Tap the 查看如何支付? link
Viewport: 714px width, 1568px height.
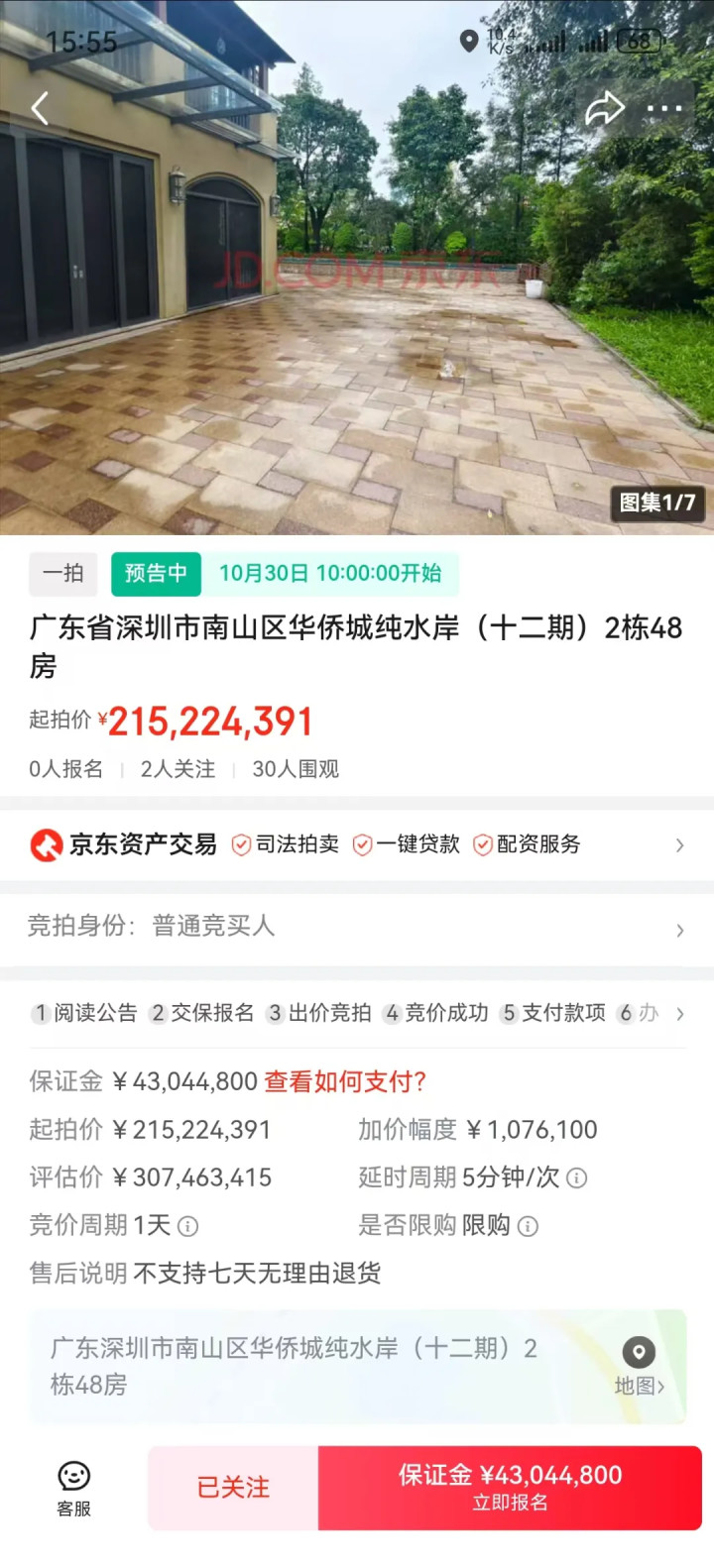[x=345, y=1081]
